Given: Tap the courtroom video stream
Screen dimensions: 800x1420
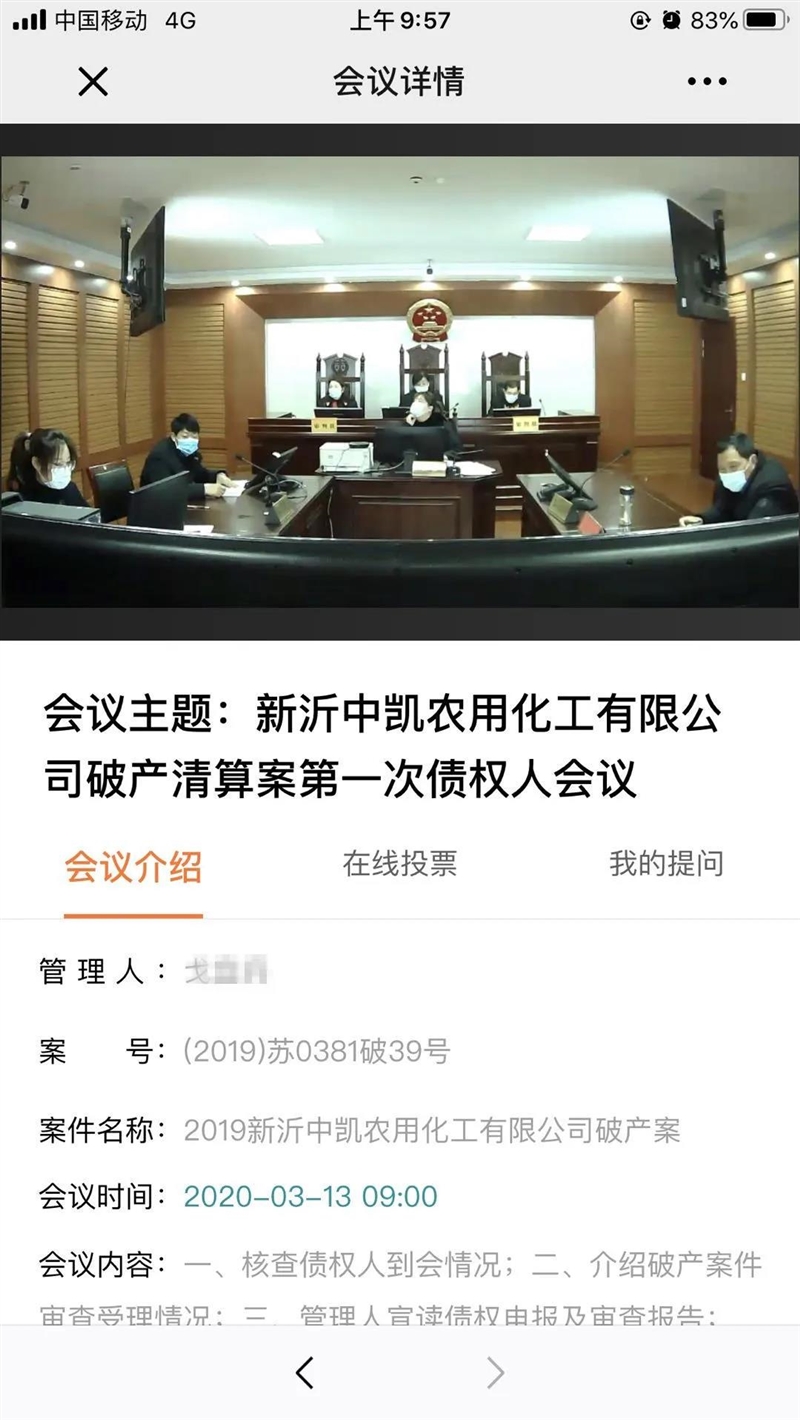Looking at the screenshot, I should [x=400, y=382].
